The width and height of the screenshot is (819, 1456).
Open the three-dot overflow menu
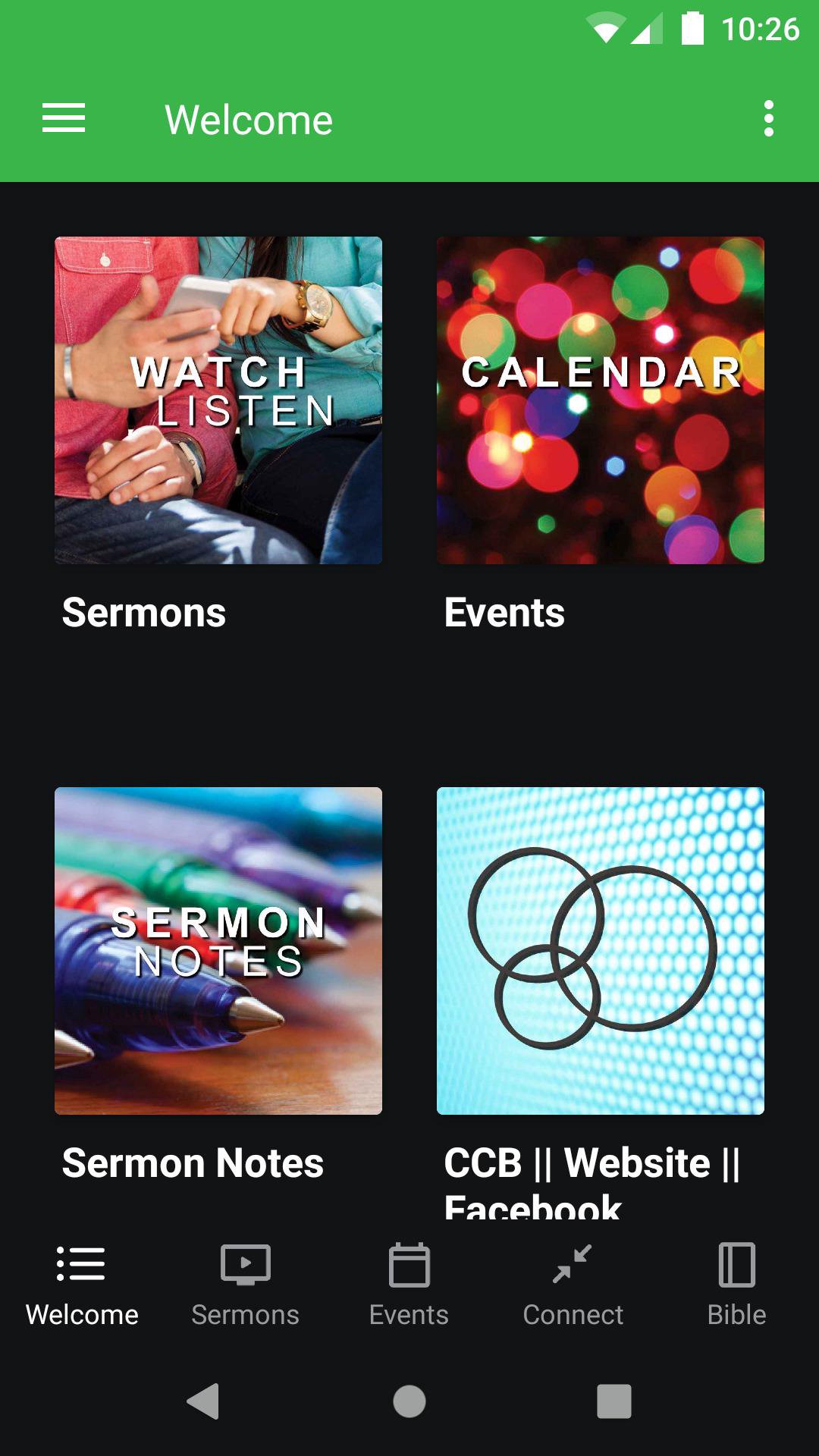[x=768, y=119]
